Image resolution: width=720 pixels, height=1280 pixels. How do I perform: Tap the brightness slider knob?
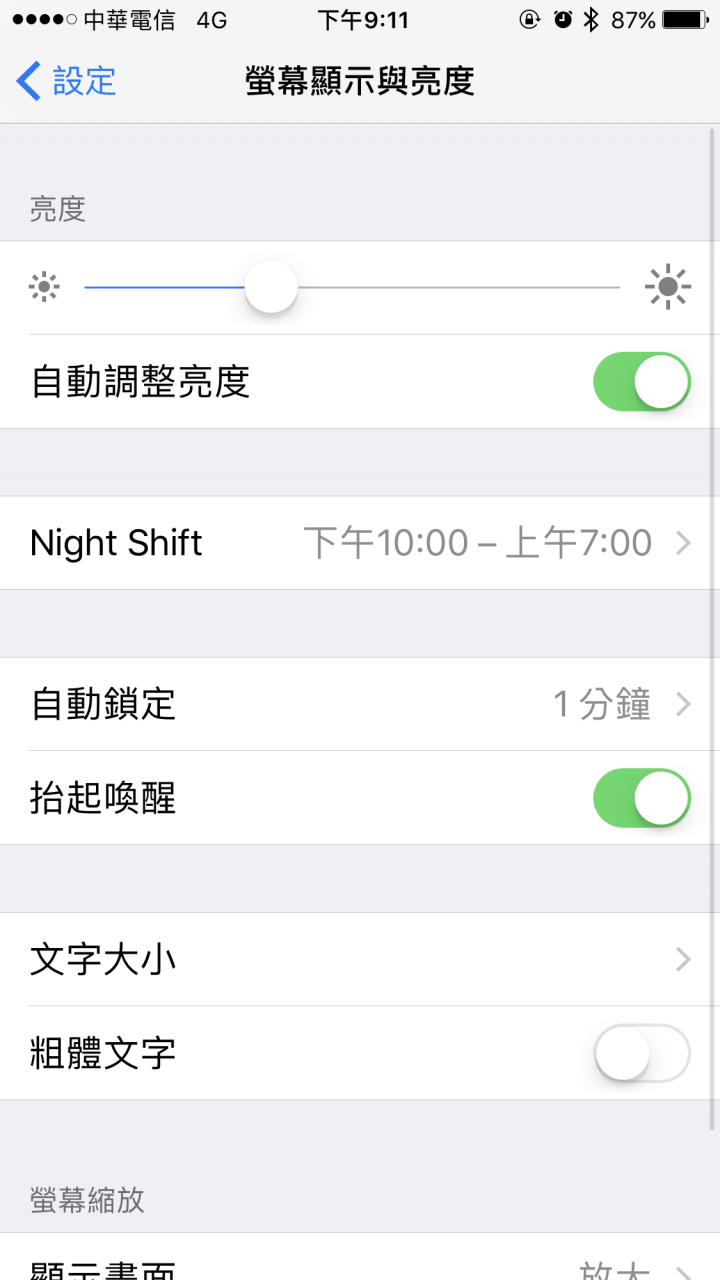[x=271, y=287]
